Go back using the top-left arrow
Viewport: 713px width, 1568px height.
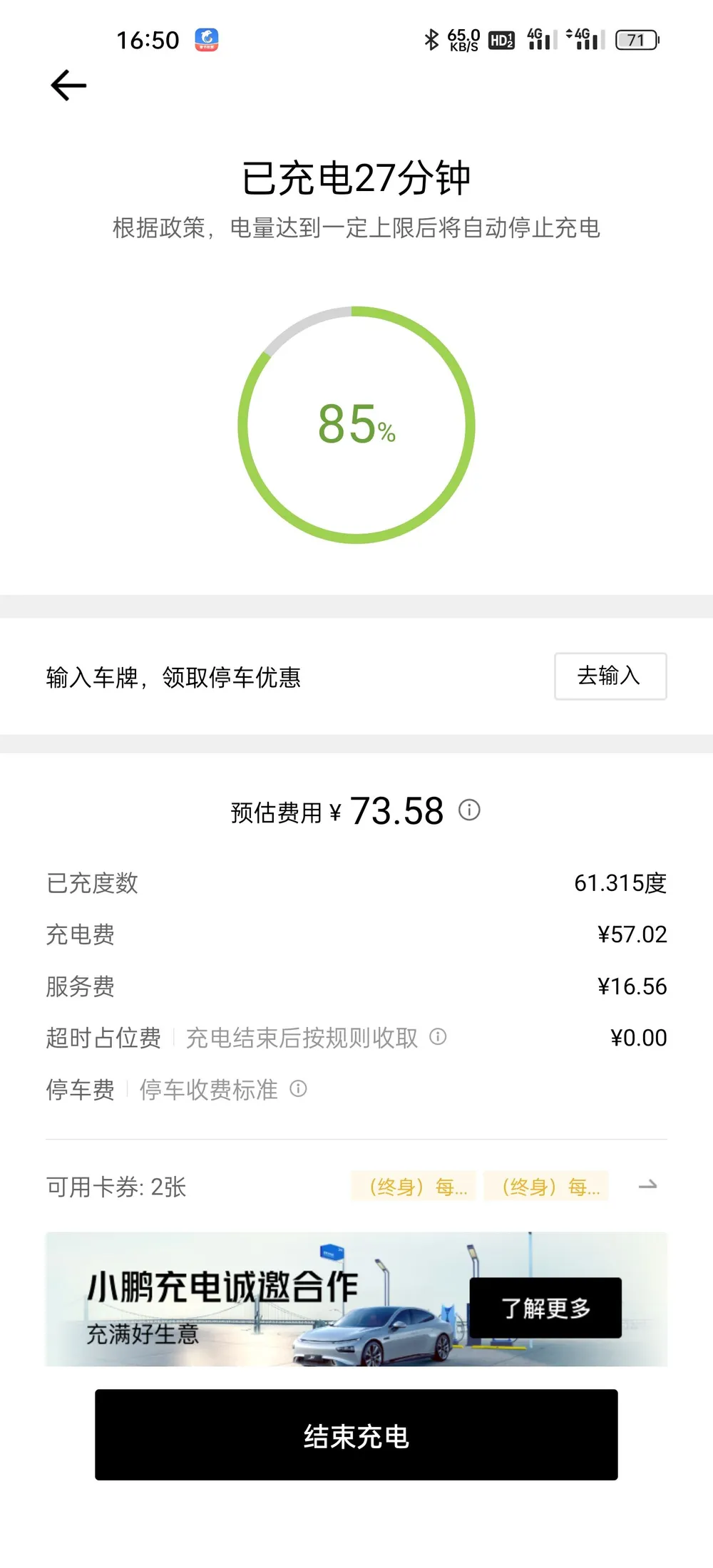point(68,86)
